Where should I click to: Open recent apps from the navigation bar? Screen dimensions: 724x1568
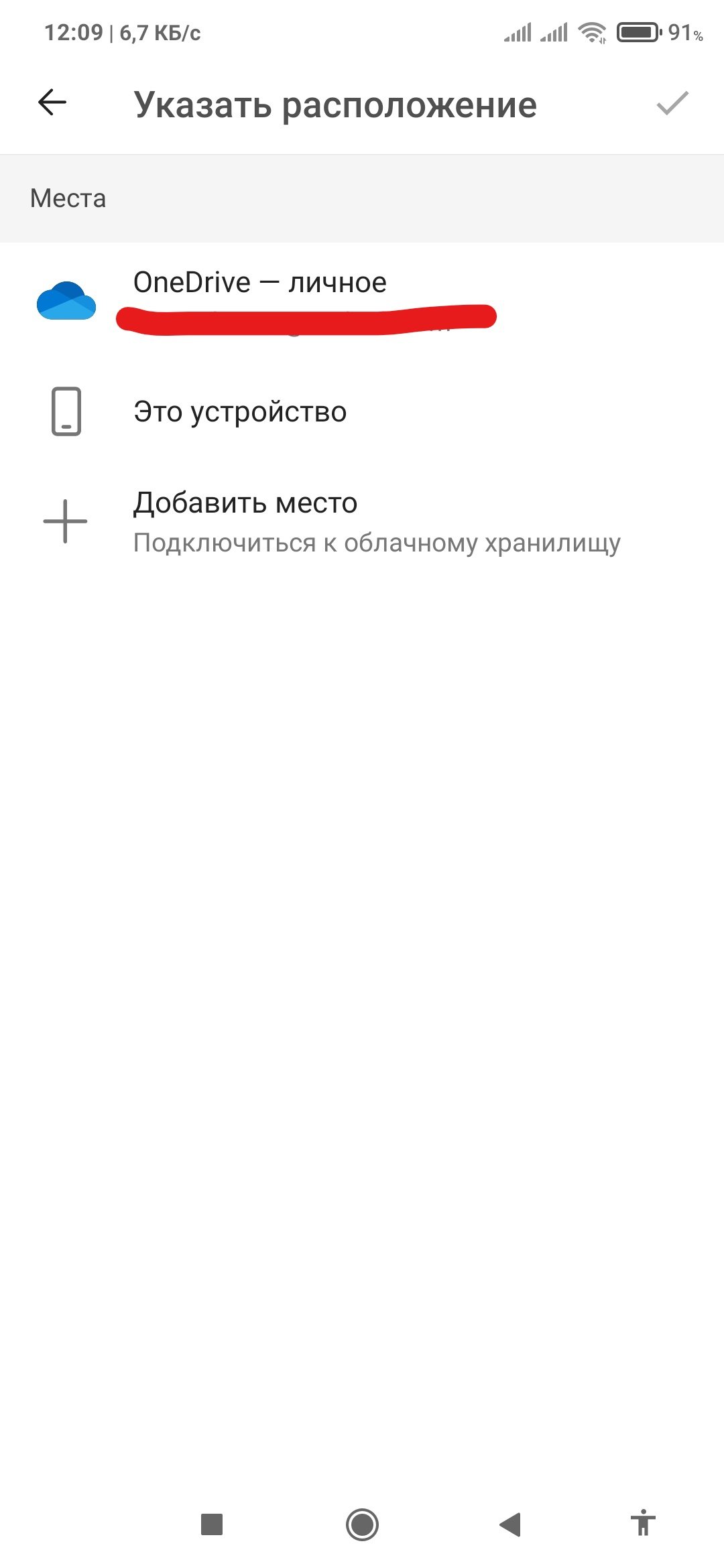(212, 1524)
